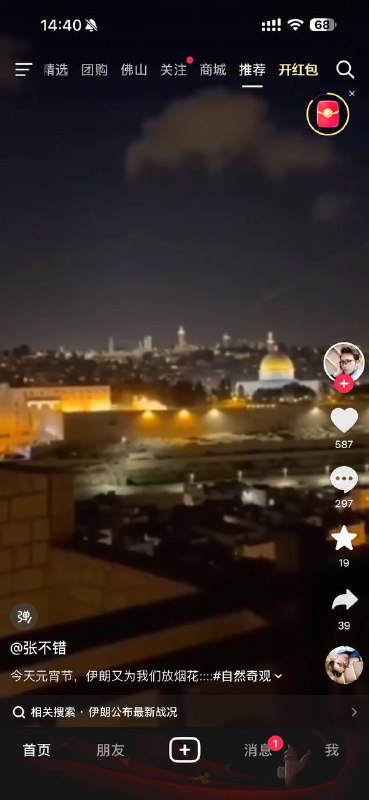This screenshot has height=800, width=369.
Task: Toggle the 弹 danmaku button
Action: click(24, 617)
